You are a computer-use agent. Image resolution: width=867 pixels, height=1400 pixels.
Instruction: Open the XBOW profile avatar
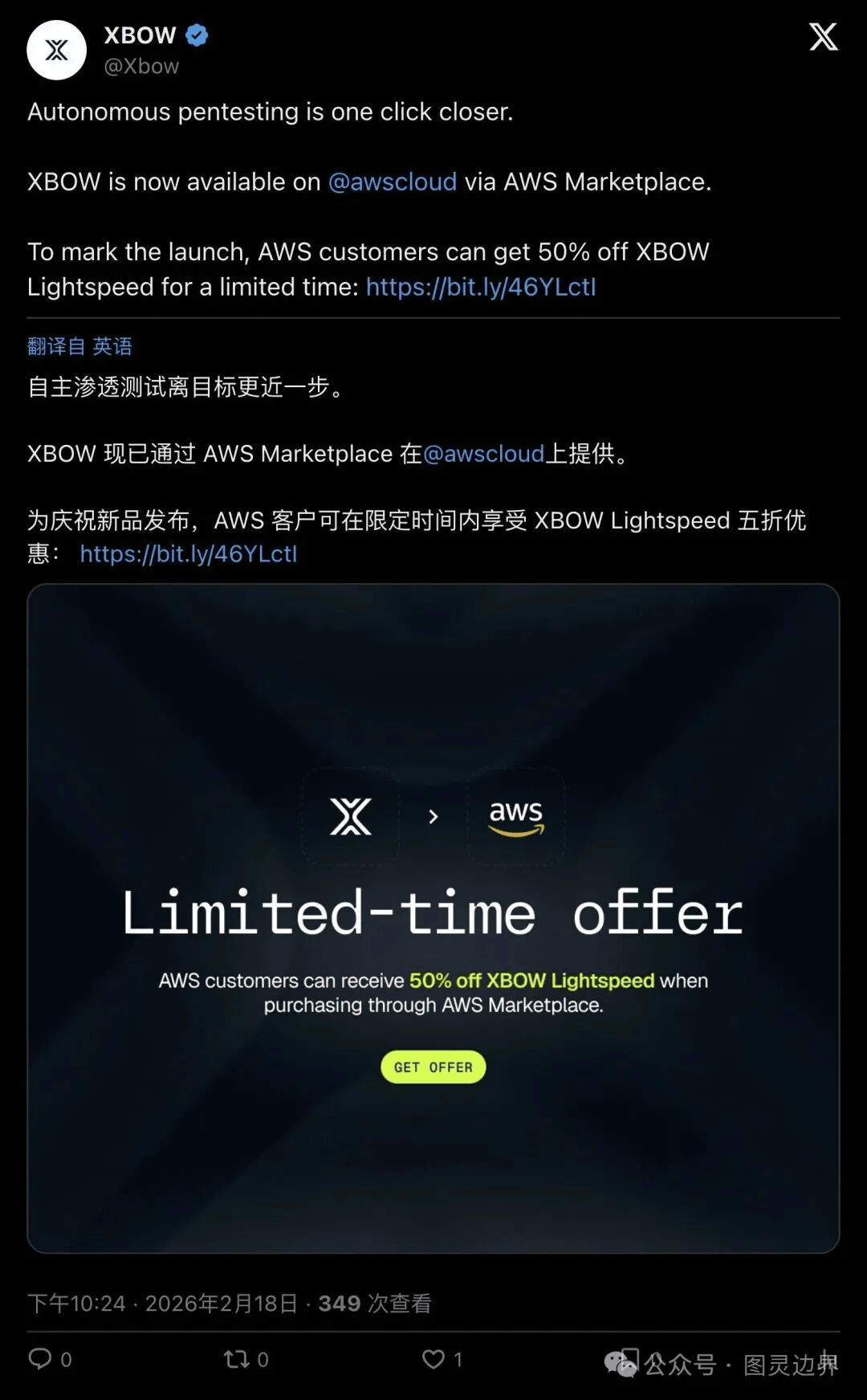coord(56,51)
